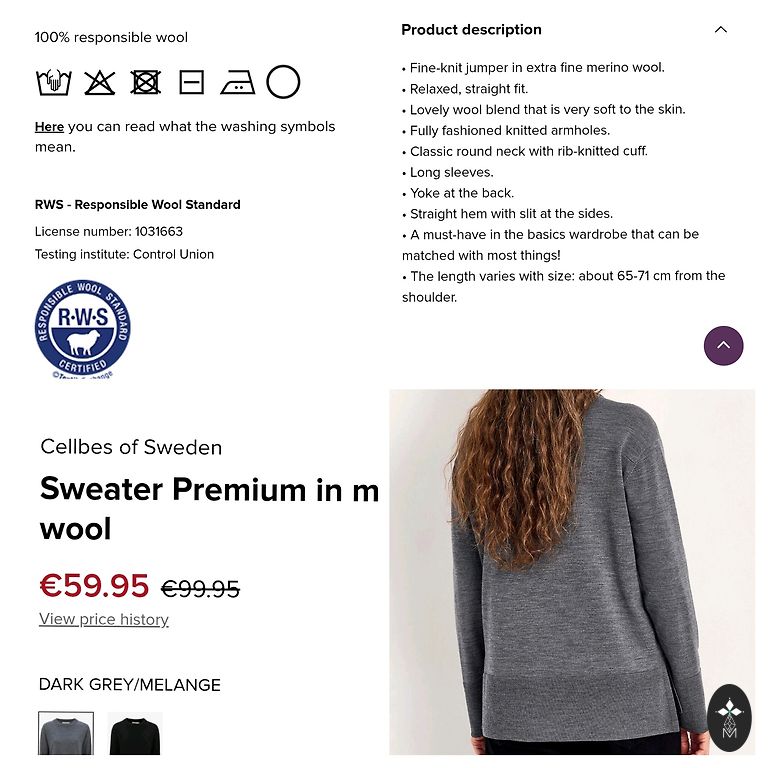The width and height of the screenshot is (768, 768).
Task: Collapse the Product description section
Action: (x=720, y=30)
